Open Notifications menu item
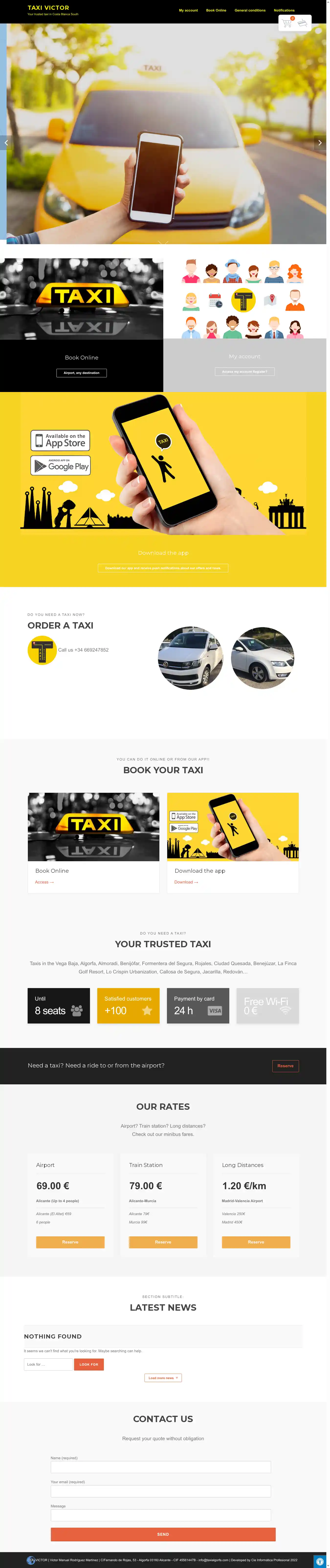The image size is (330, 1568). 284,10
